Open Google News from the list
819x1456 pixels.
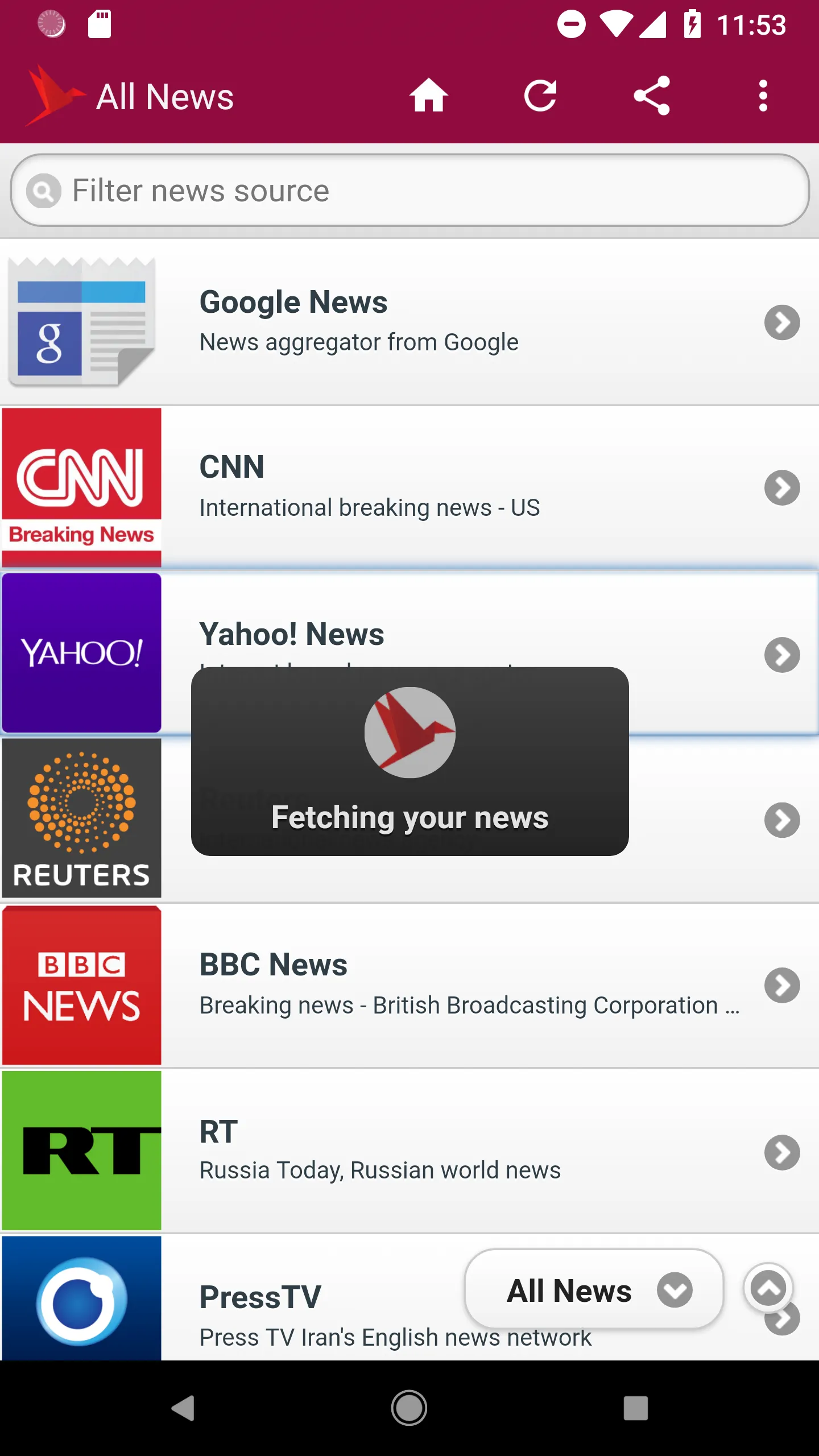409,322
